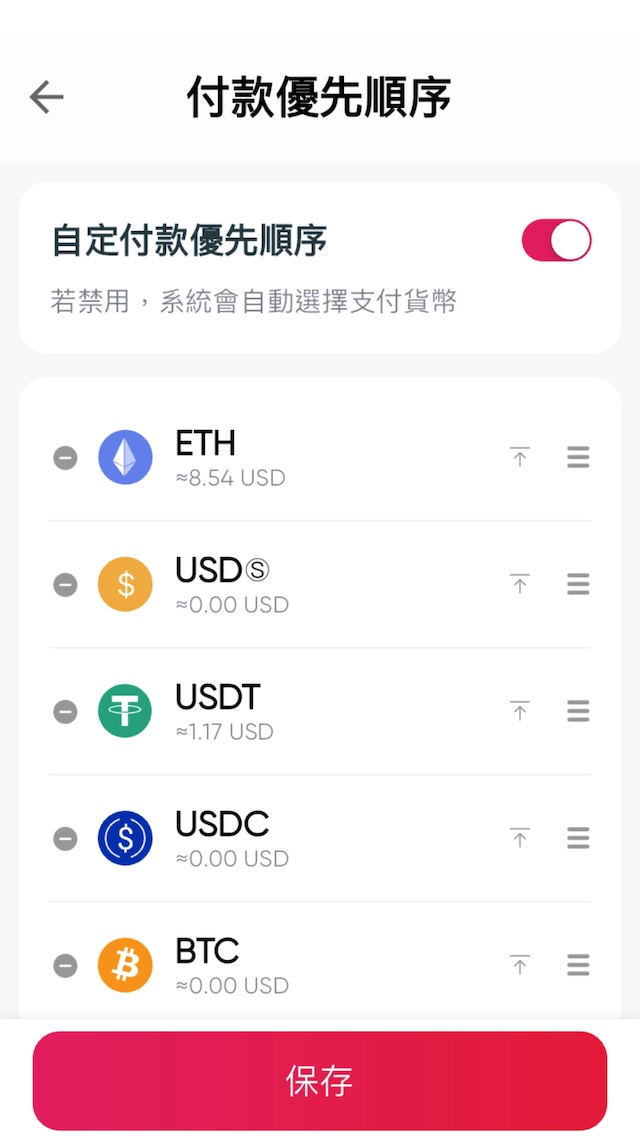Viewport: 640px width, 1141px height.
Task: Tap the reorder handle for USDC
Action: click(x=578, y=838)
